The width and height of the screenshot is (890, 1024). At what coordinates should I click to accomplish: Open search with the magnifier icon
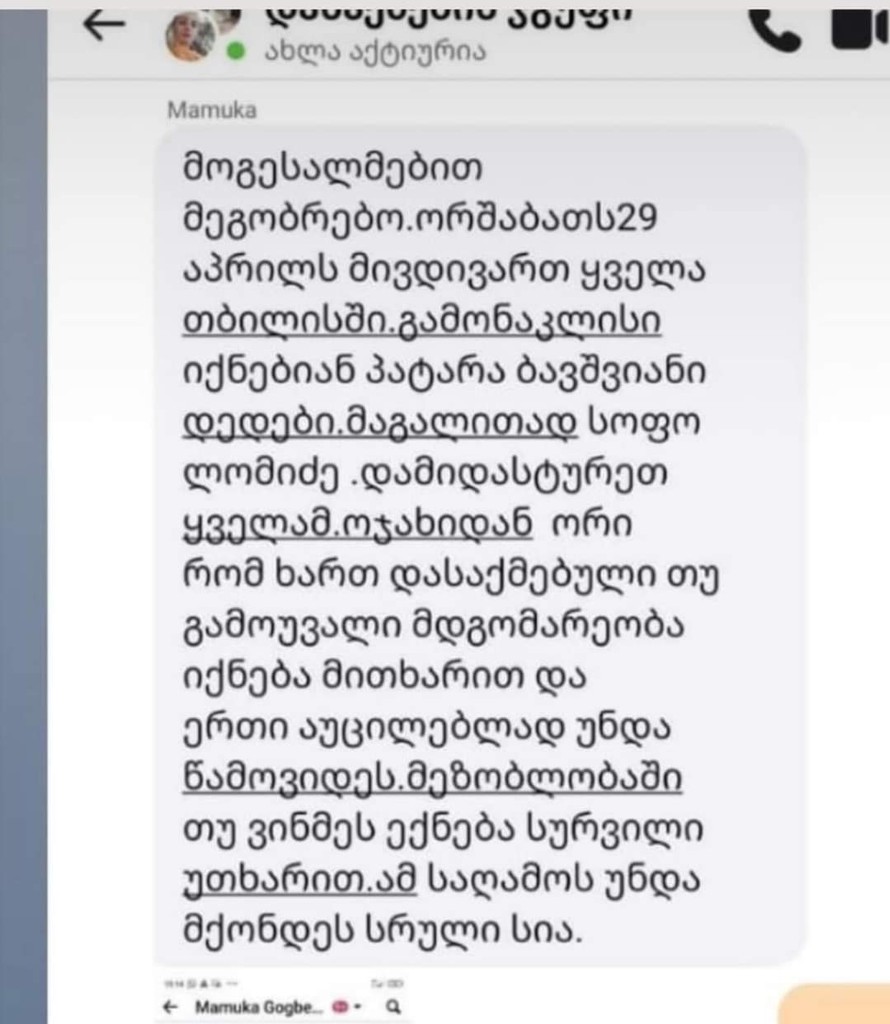[394, 1006]
